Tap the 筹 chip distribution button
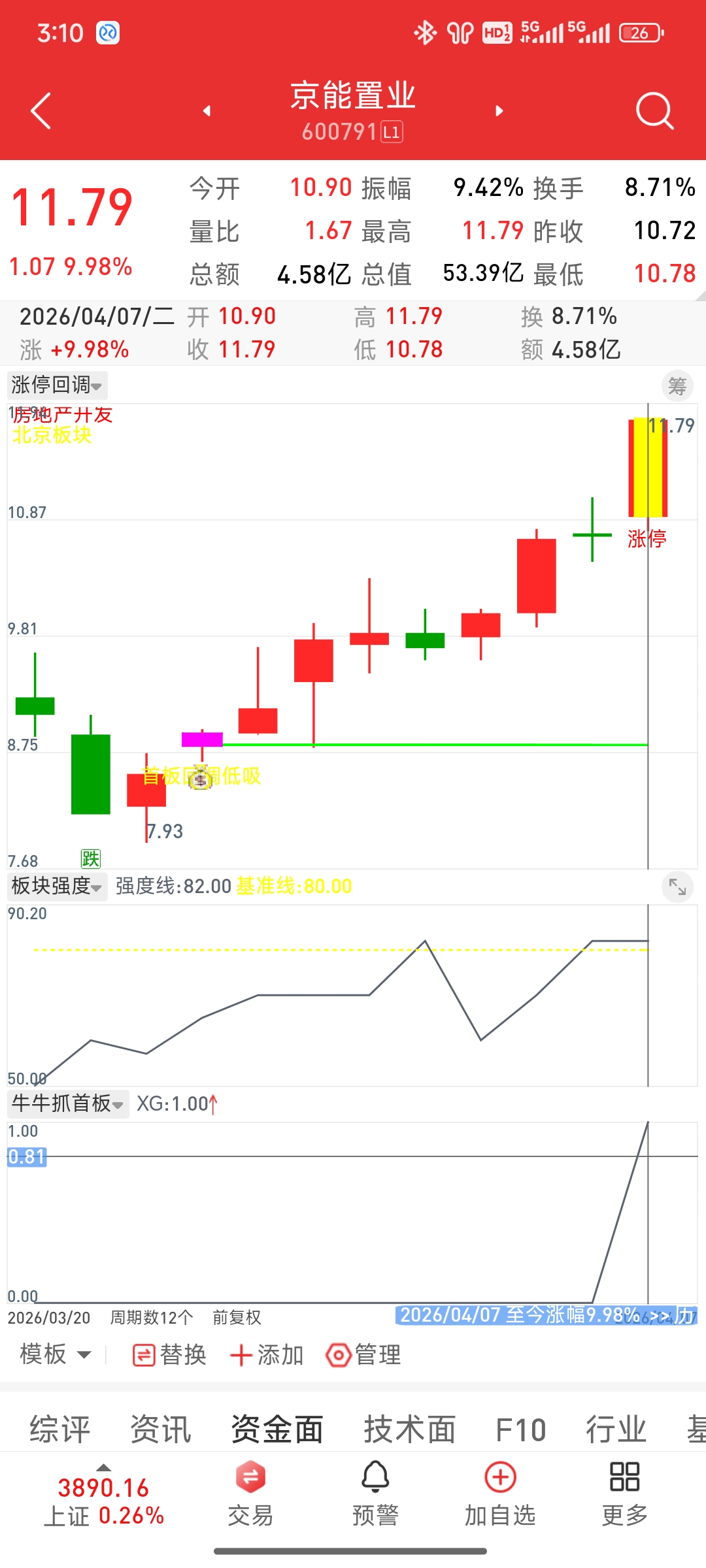The width and height of the screenshot is (706, 1568). [x=677, y=386]
